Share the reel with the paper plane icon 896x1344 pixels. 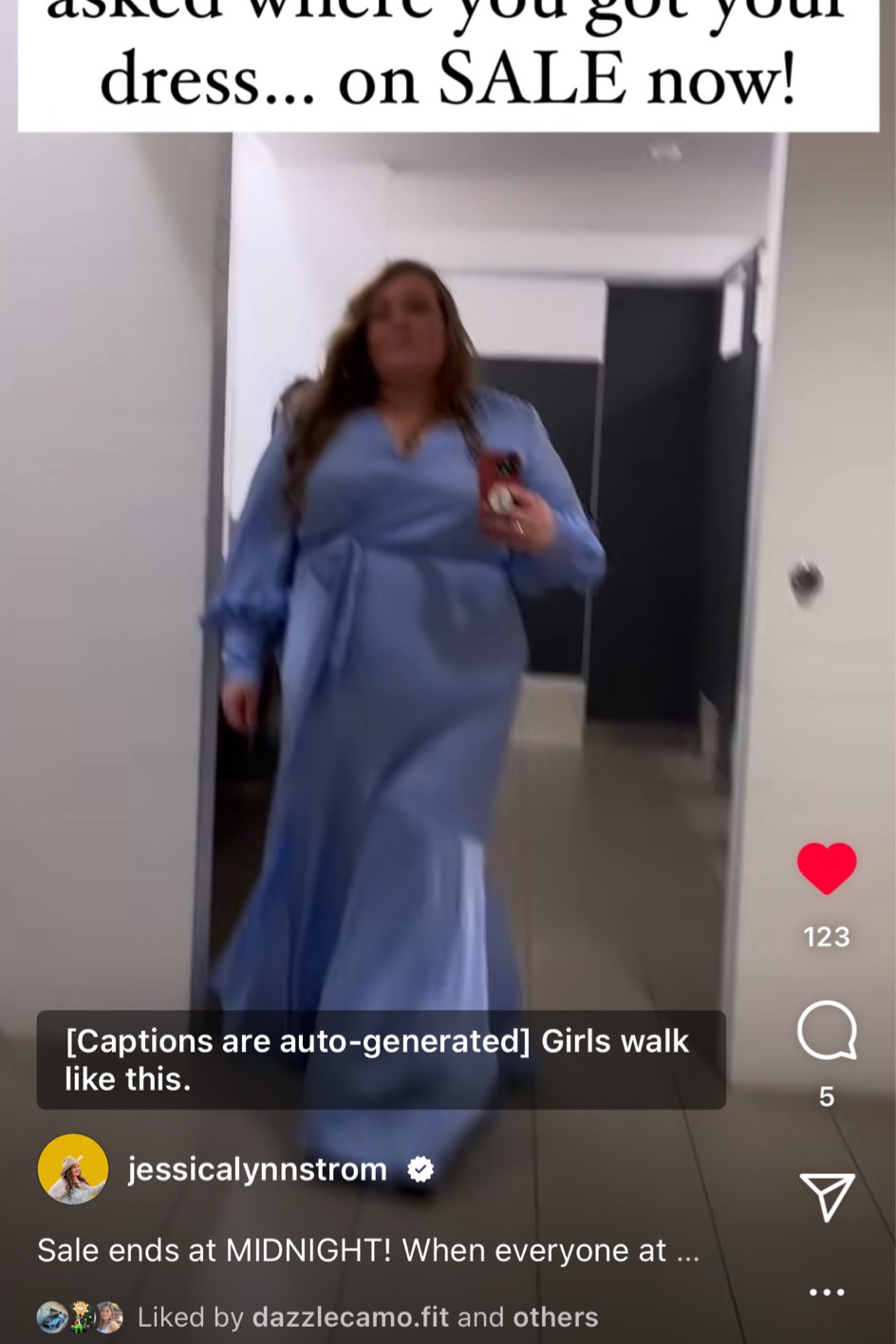tap(827, 1196)
